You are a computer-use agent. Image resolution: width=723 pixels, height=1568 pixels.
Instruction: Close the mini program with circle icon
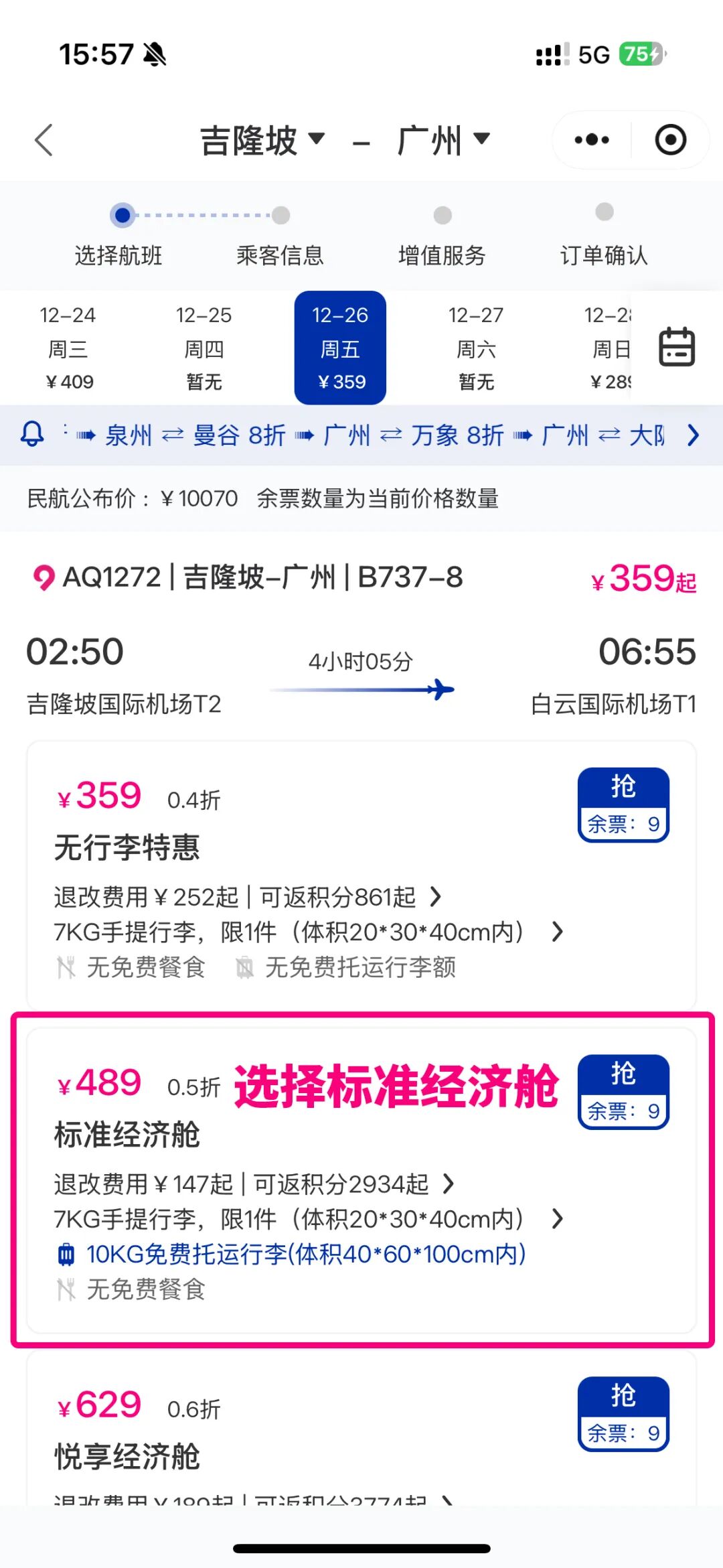tap(670, 141)
